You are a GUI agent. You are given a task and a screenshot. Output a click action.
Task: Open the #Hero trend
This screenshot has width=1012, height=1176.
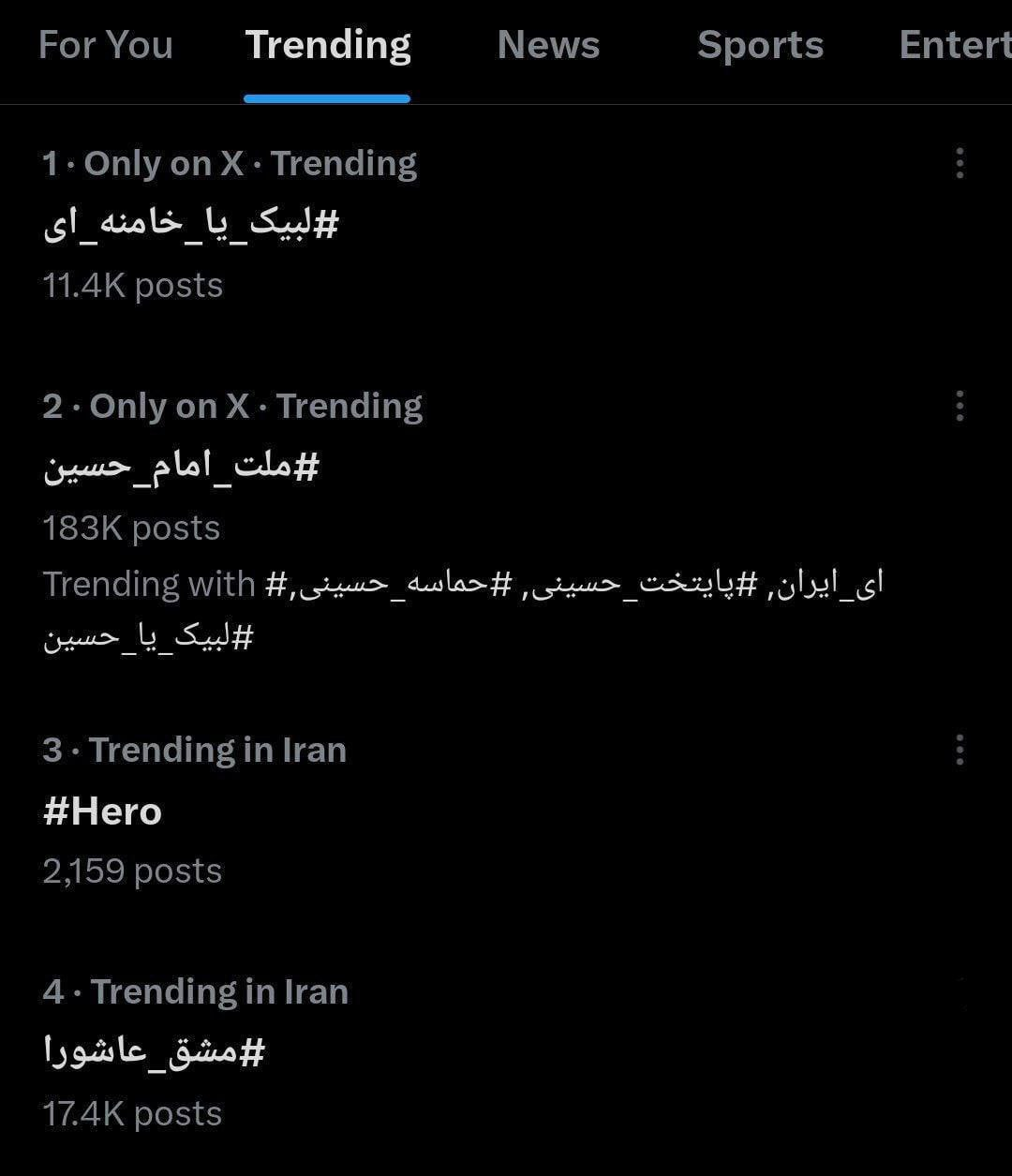tap(102, 811)
